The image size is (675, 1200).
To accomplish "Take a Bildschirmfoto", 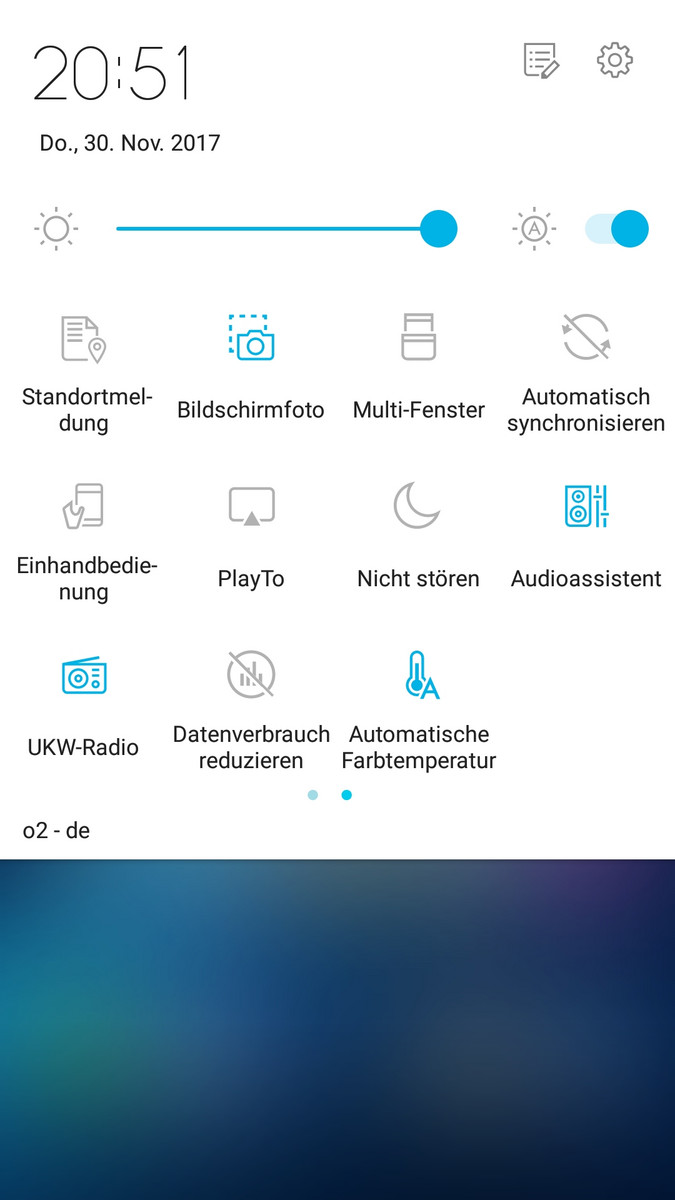I will coord(251,338).
